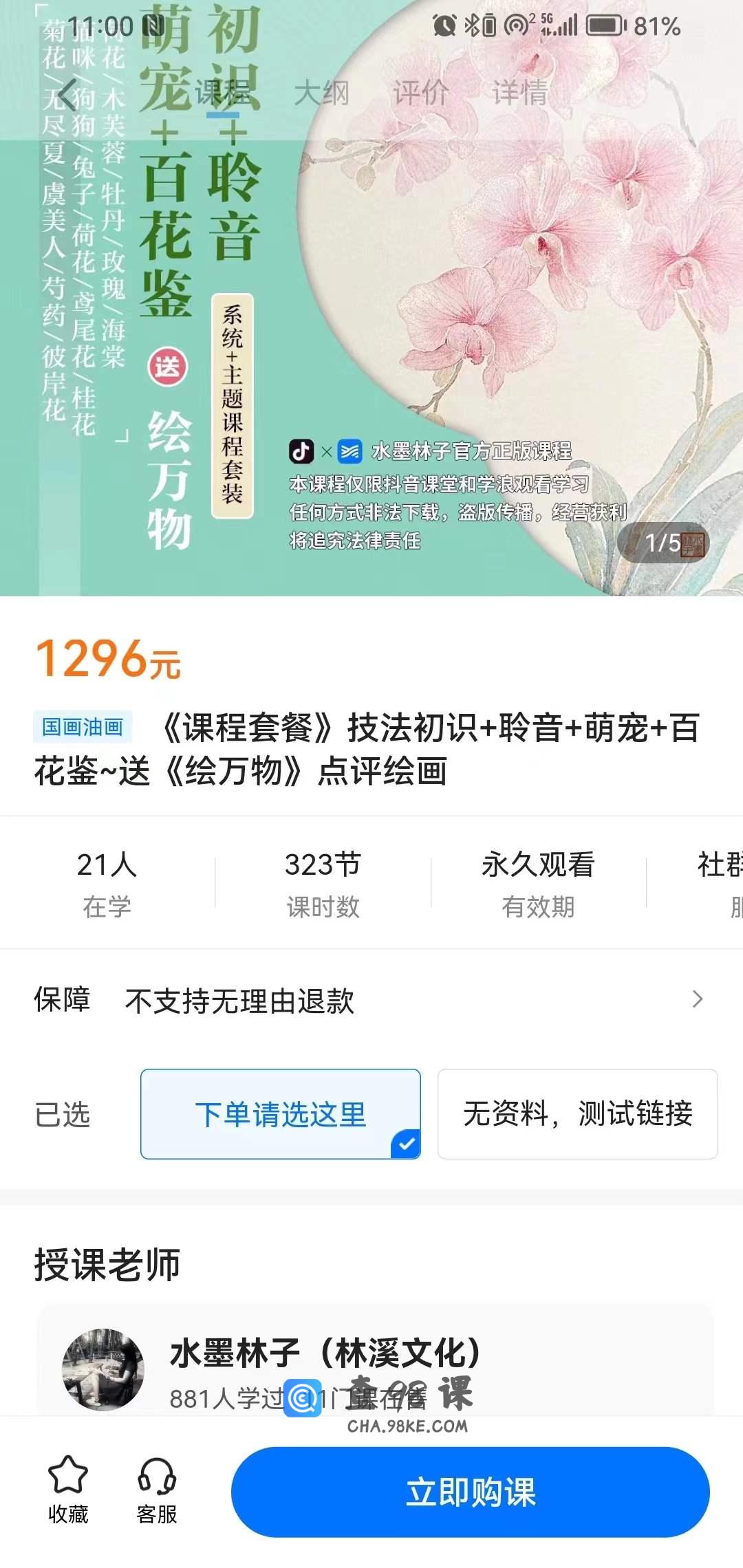Image resolution: width=743 pixels, height=1568 pixels.
Task: Choose the 无资料，测试链接 option
Action: pyautogui.click(x=577, y=1114)
